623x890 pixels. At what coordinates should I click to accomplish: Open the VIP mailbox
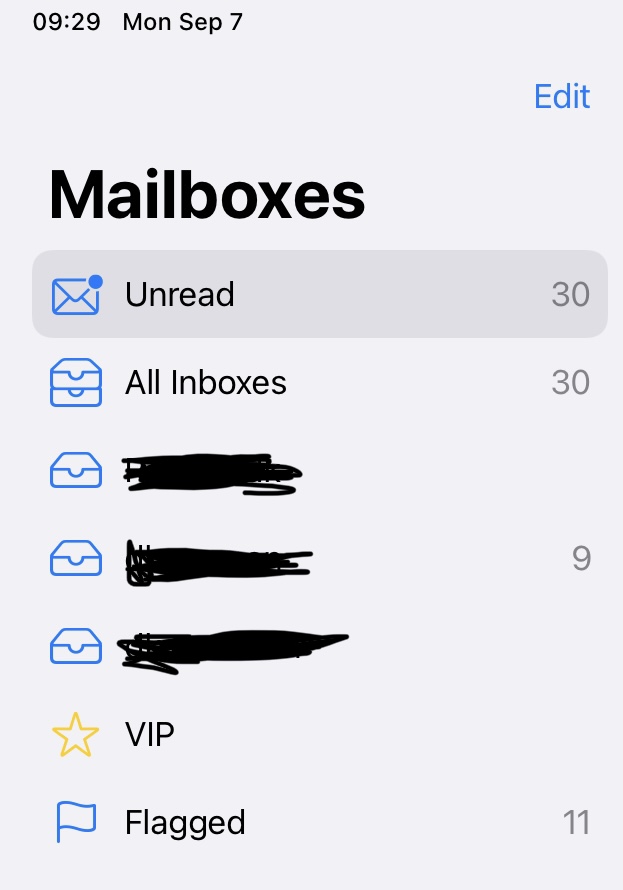[150, 735]
